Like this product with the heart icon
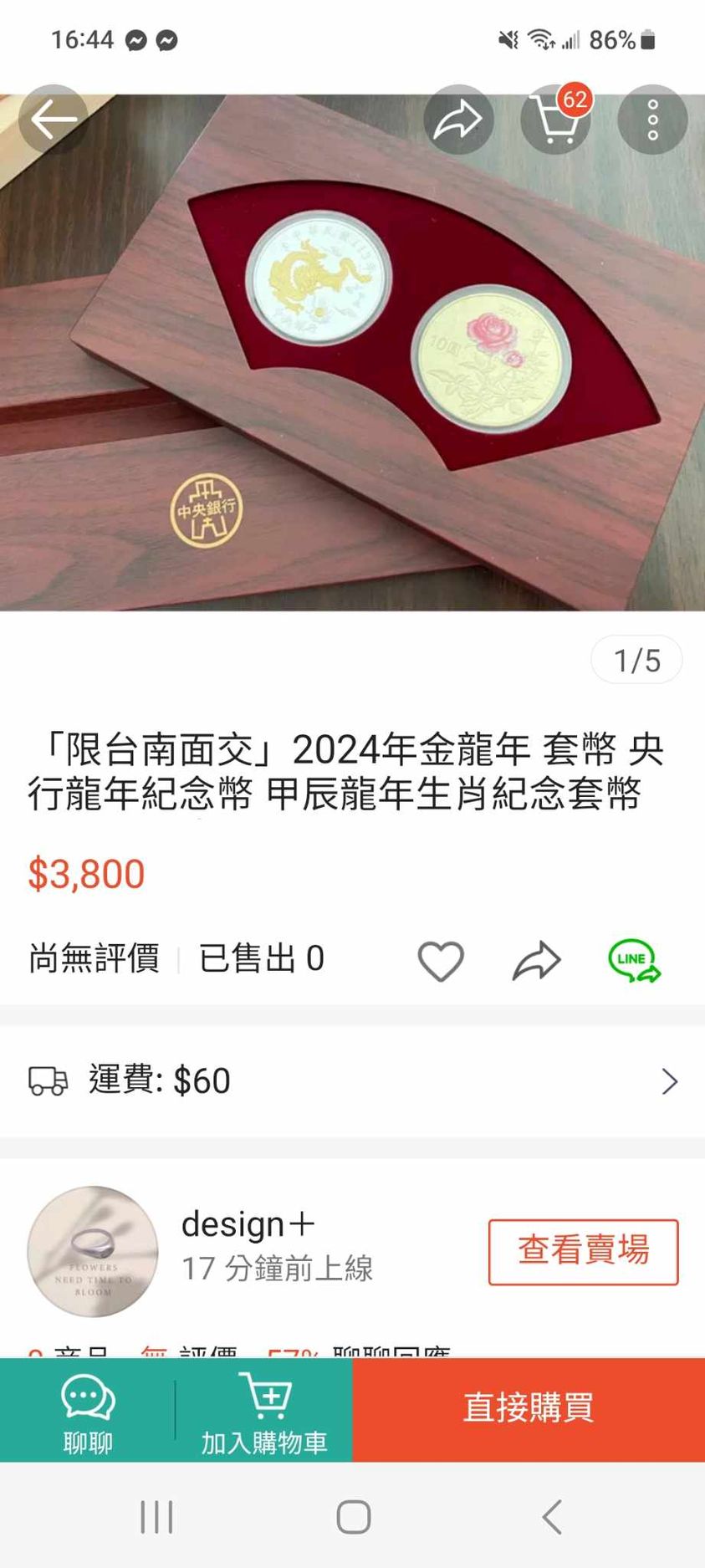Screen dimensions: 705x1568 [441, 960]
